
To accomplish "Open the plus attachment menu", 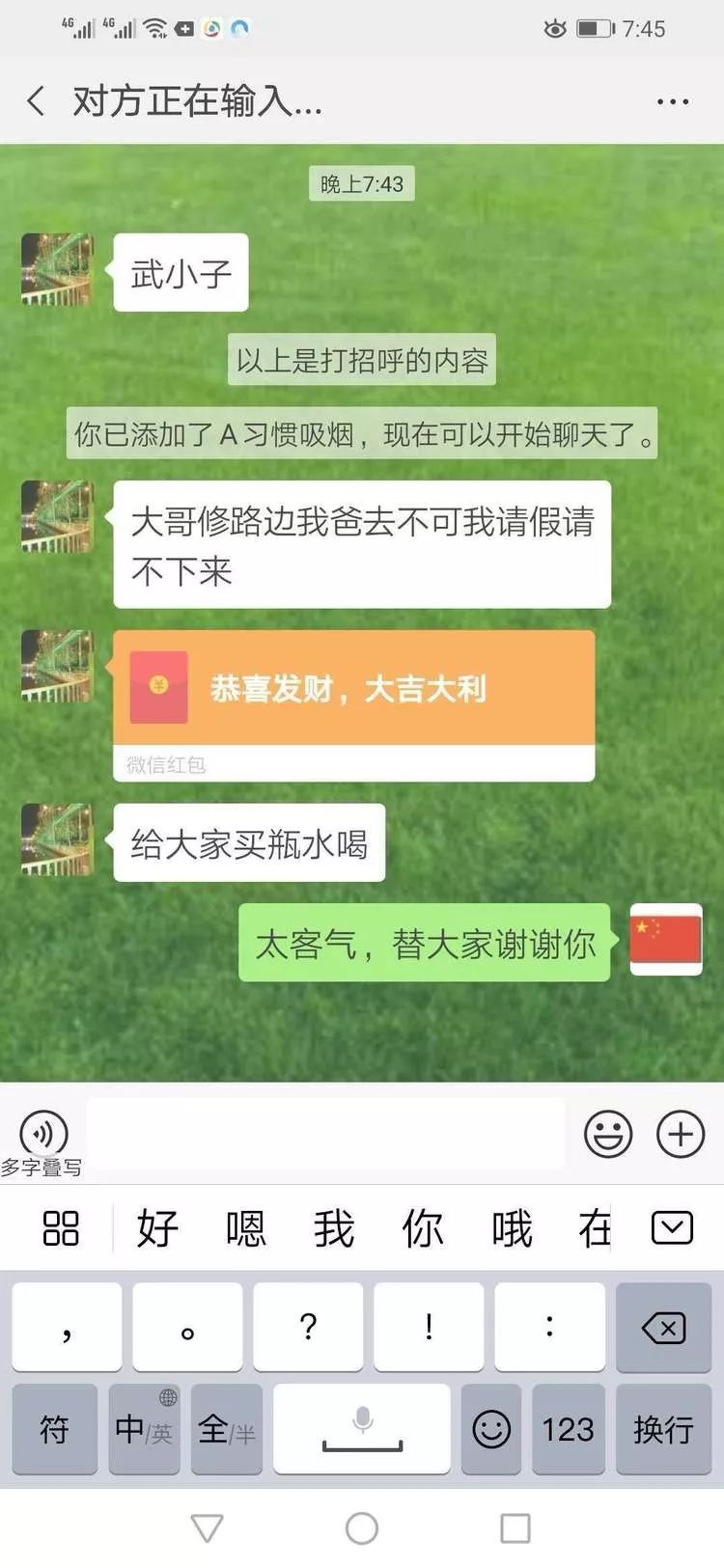I will tap(681, 1134).
